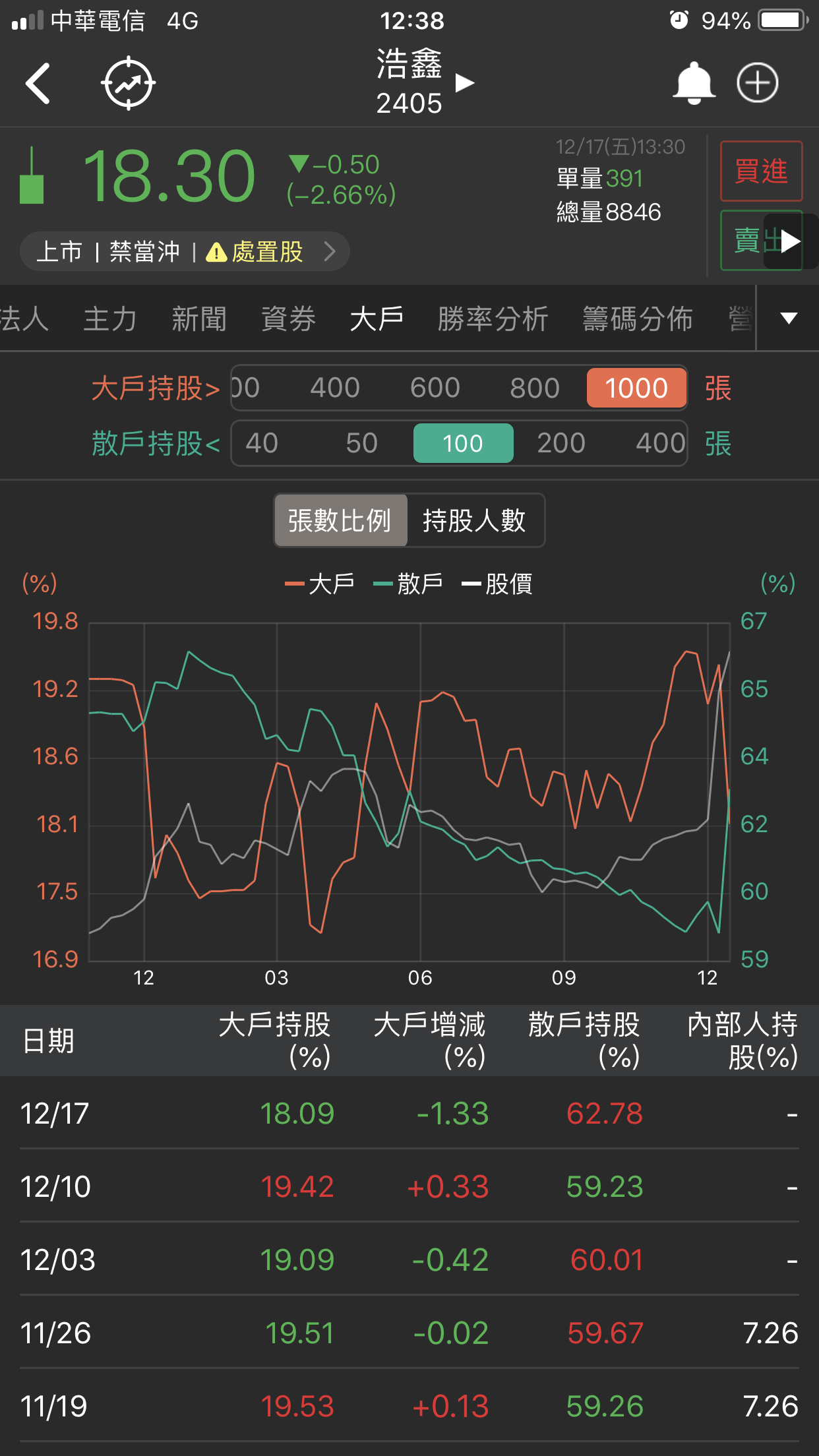The height and width of the screenshot is (1456, 819).
Task: Open the 籌碼分佈 tab
Action: point(637,319)
